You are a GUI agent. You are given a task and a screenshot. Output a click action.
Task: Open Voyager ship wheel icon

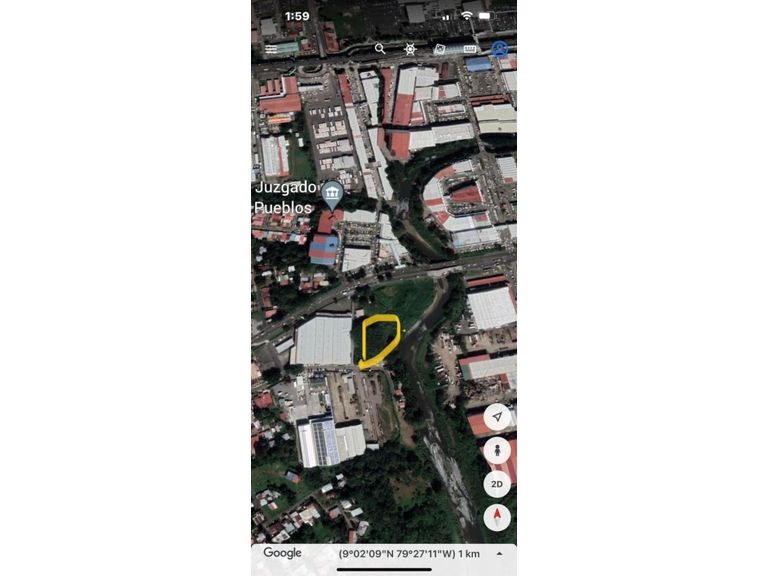coord(410,48)
